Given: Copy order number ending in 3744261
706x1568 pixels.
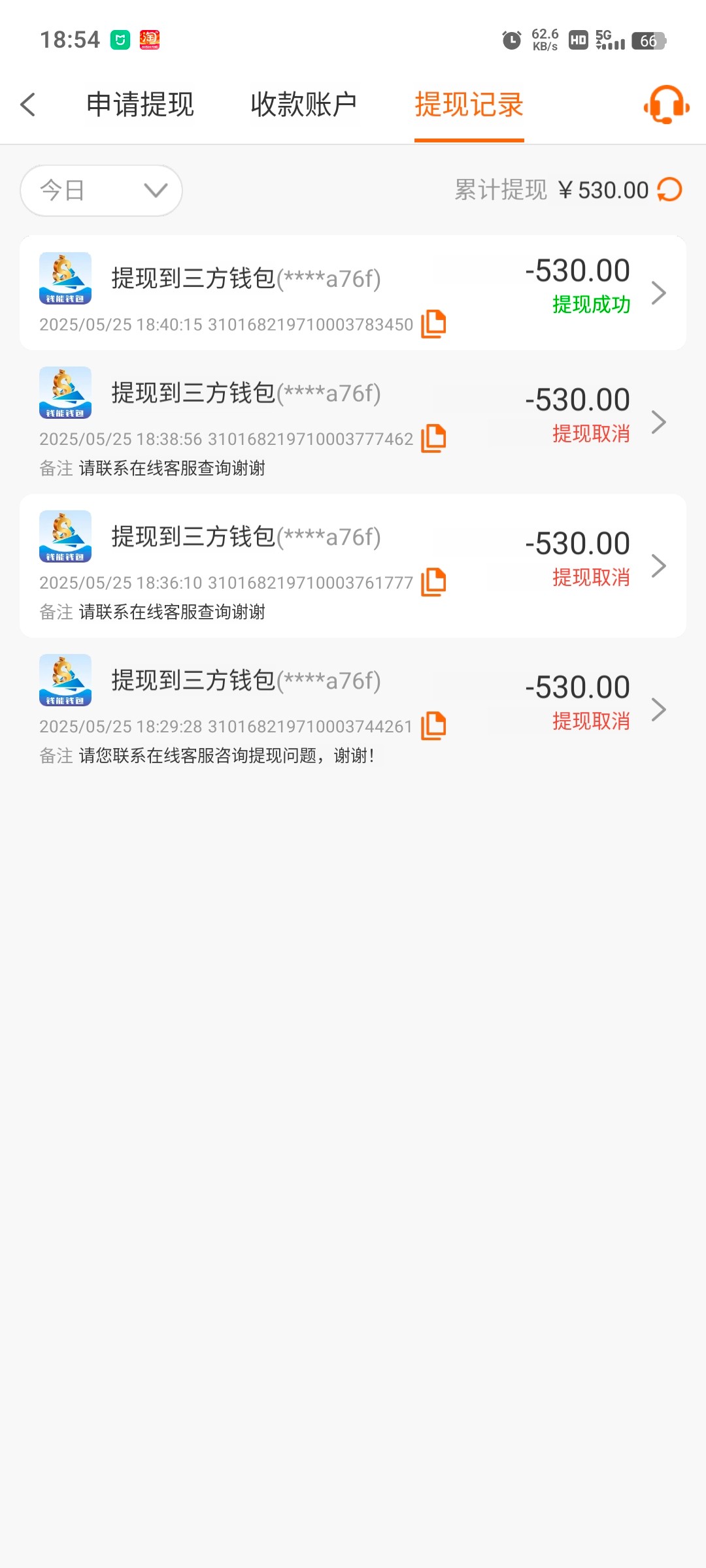Looking at the screenshot, I should click(x=433, y=726).
